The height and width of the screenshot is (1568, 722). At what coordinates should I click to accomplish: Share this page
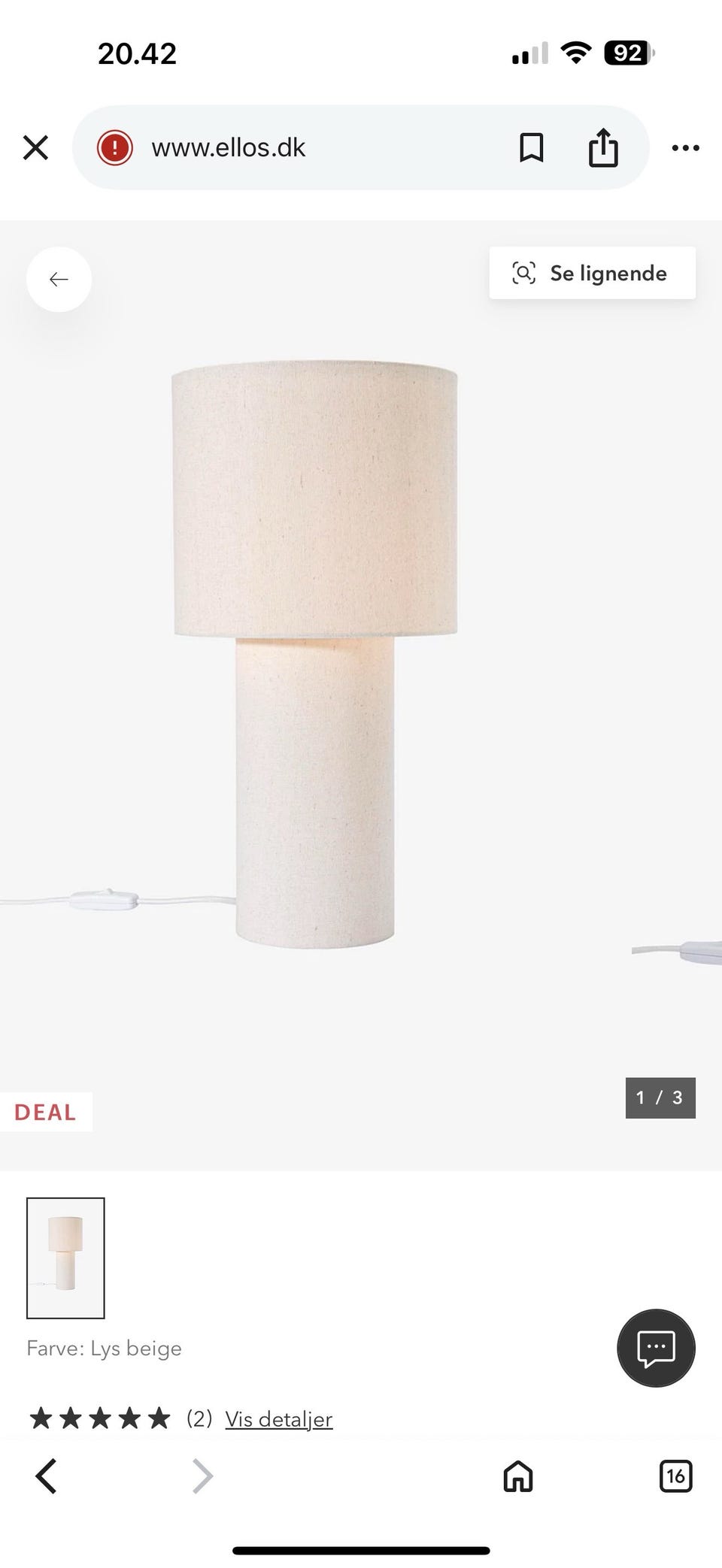pyautogui.click(x=603, y=147)
